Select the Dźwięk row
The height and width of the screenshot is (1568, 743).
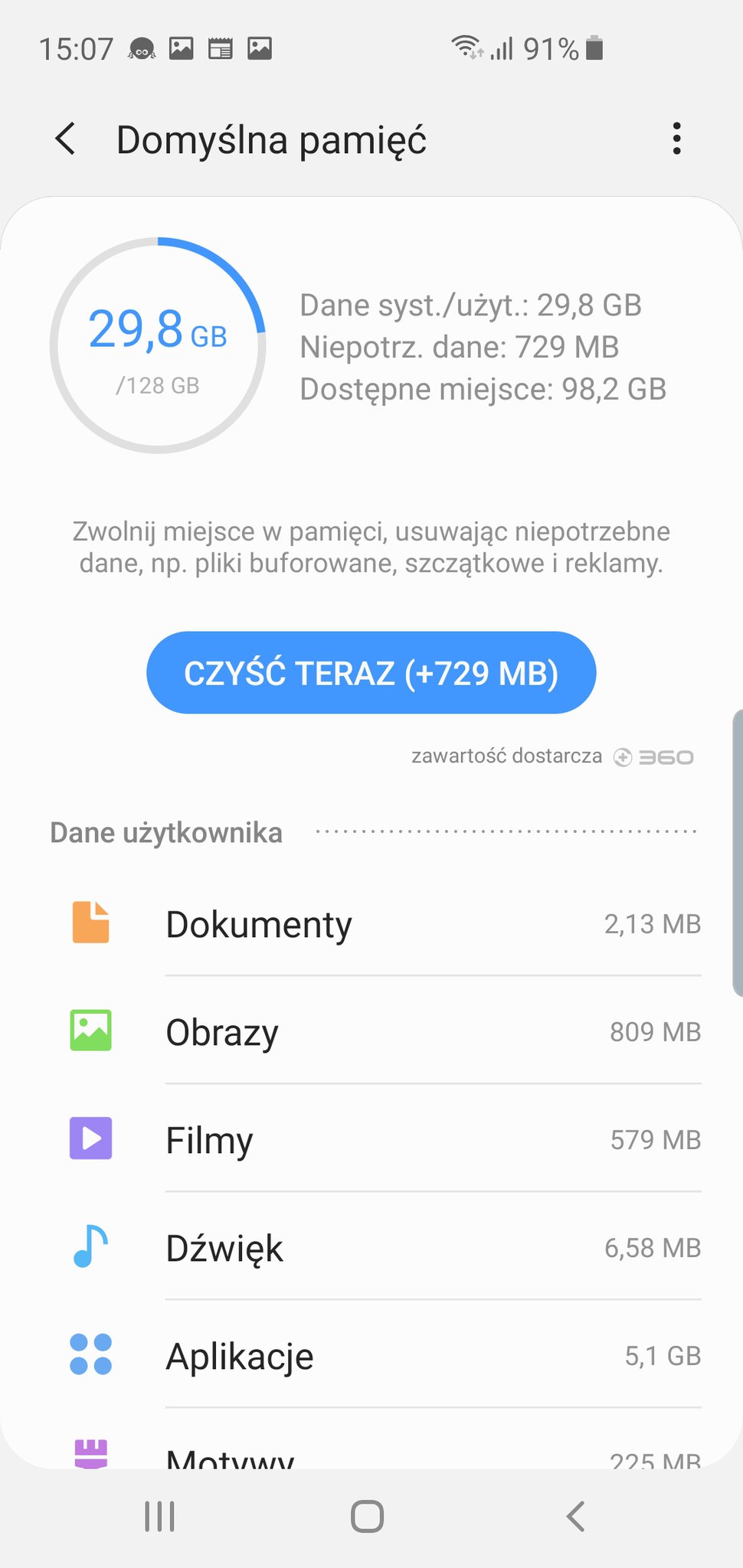pos(371,1247)
